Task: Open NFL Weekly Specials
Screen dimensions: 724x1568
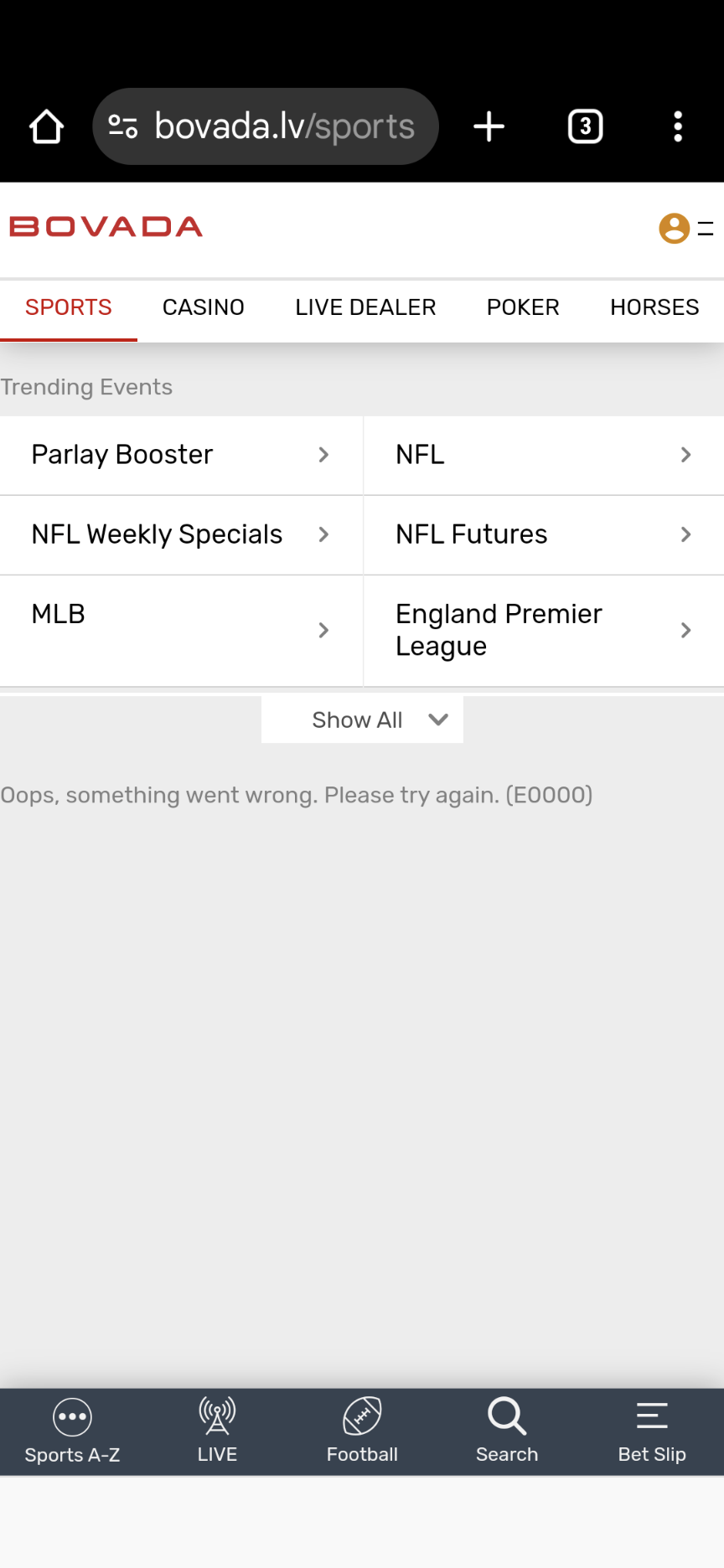Action: pos(180,534)
